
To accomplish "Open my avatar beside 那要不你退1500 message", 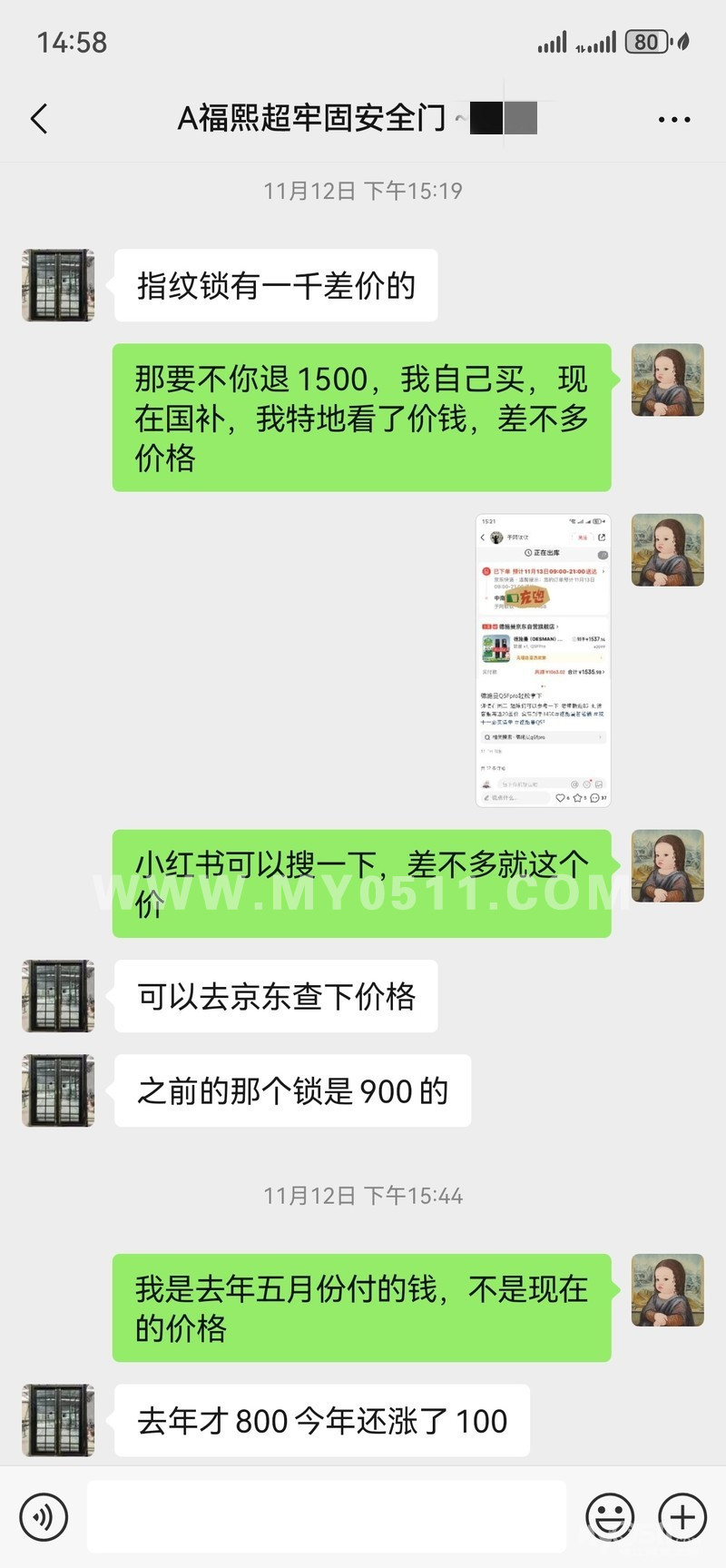I will 667,380.
